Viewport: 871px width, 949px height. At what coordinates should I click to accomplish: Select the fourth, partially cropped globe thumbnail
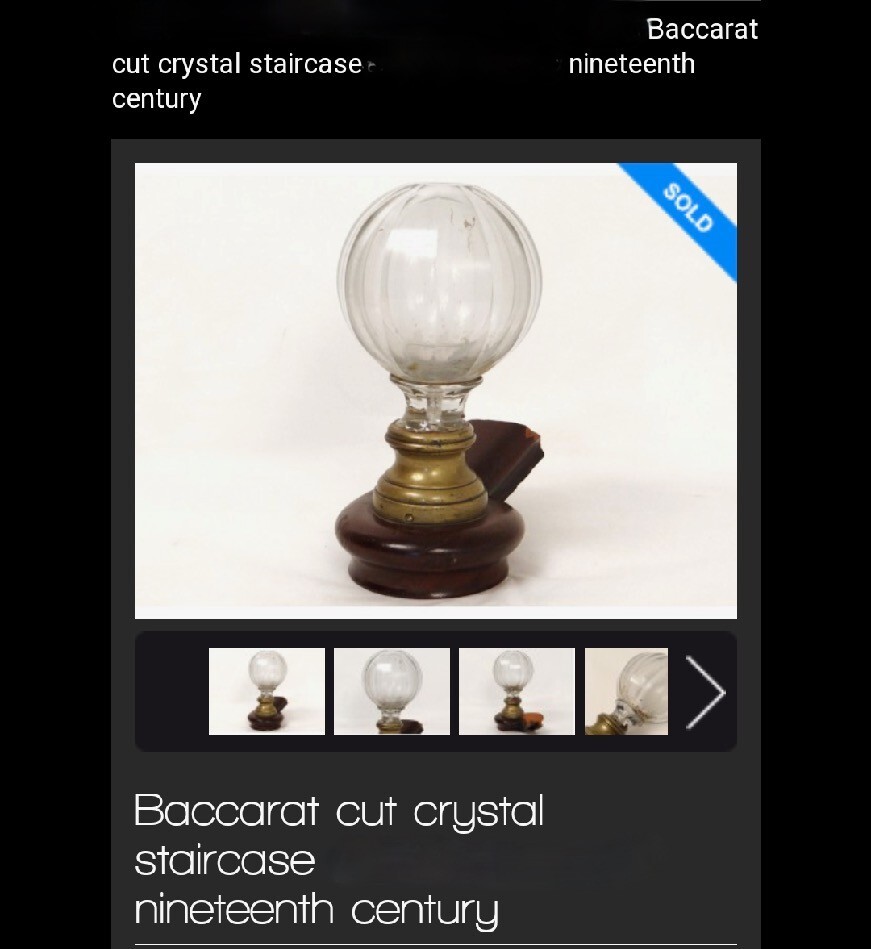[626, 691]
